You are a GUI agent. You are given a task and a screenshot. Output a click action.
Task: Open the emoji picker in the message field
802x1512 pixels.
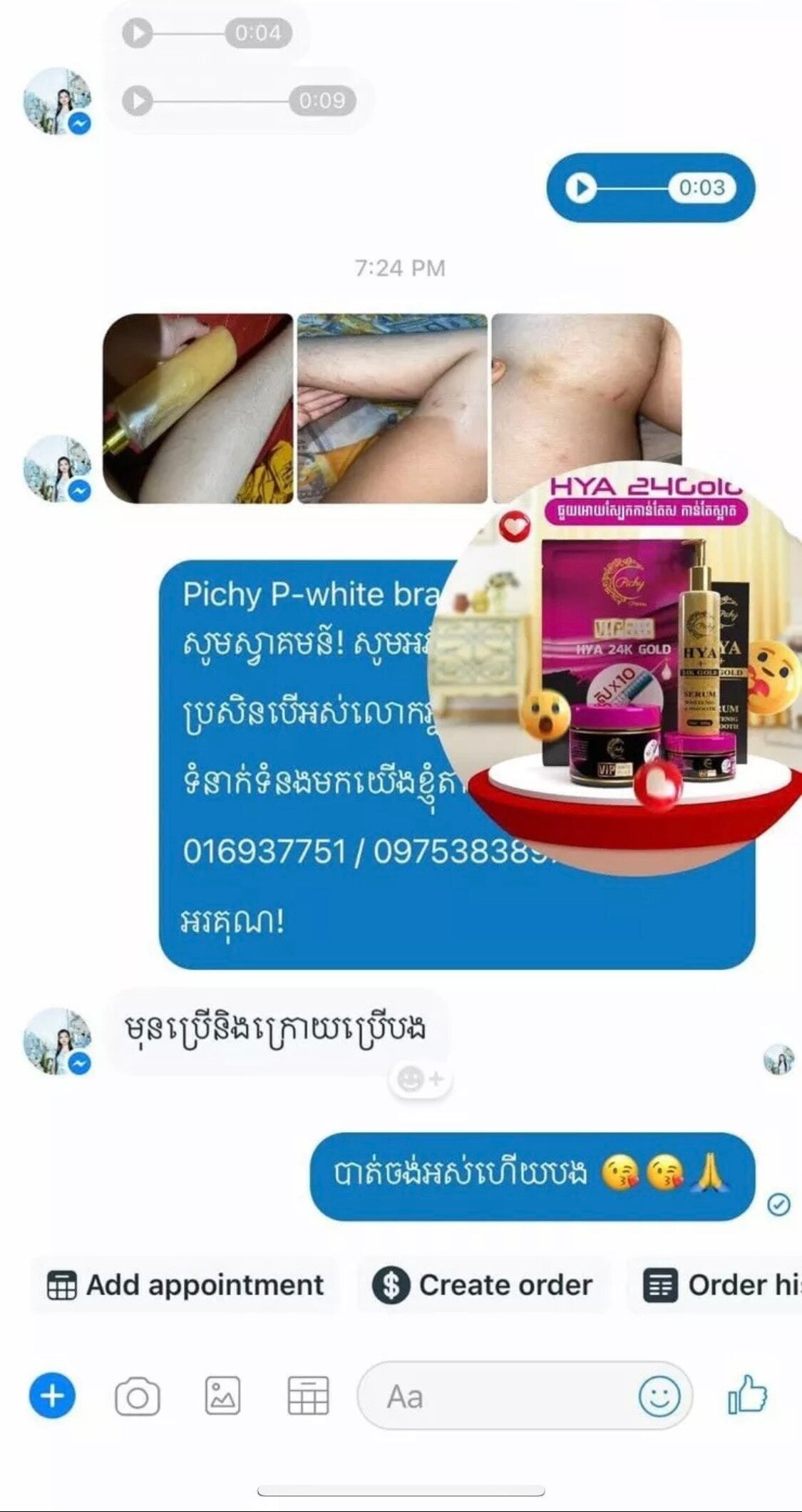[x=659, y=1397]
